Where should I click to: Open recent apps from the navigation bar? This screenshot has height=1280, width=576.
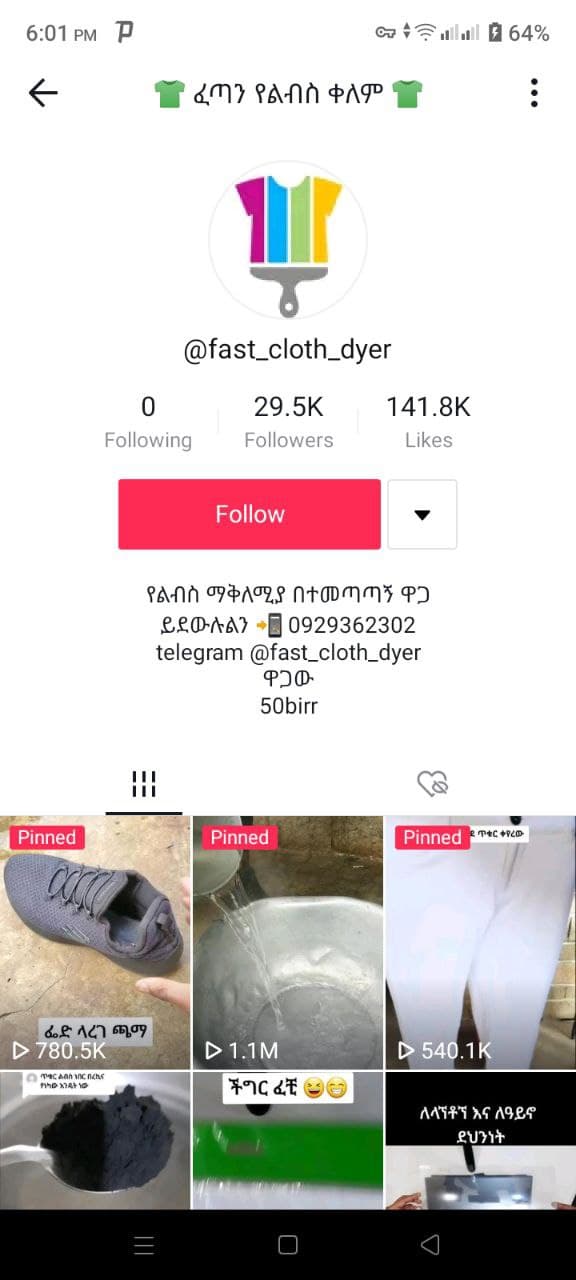click(x=144, y=1245)
